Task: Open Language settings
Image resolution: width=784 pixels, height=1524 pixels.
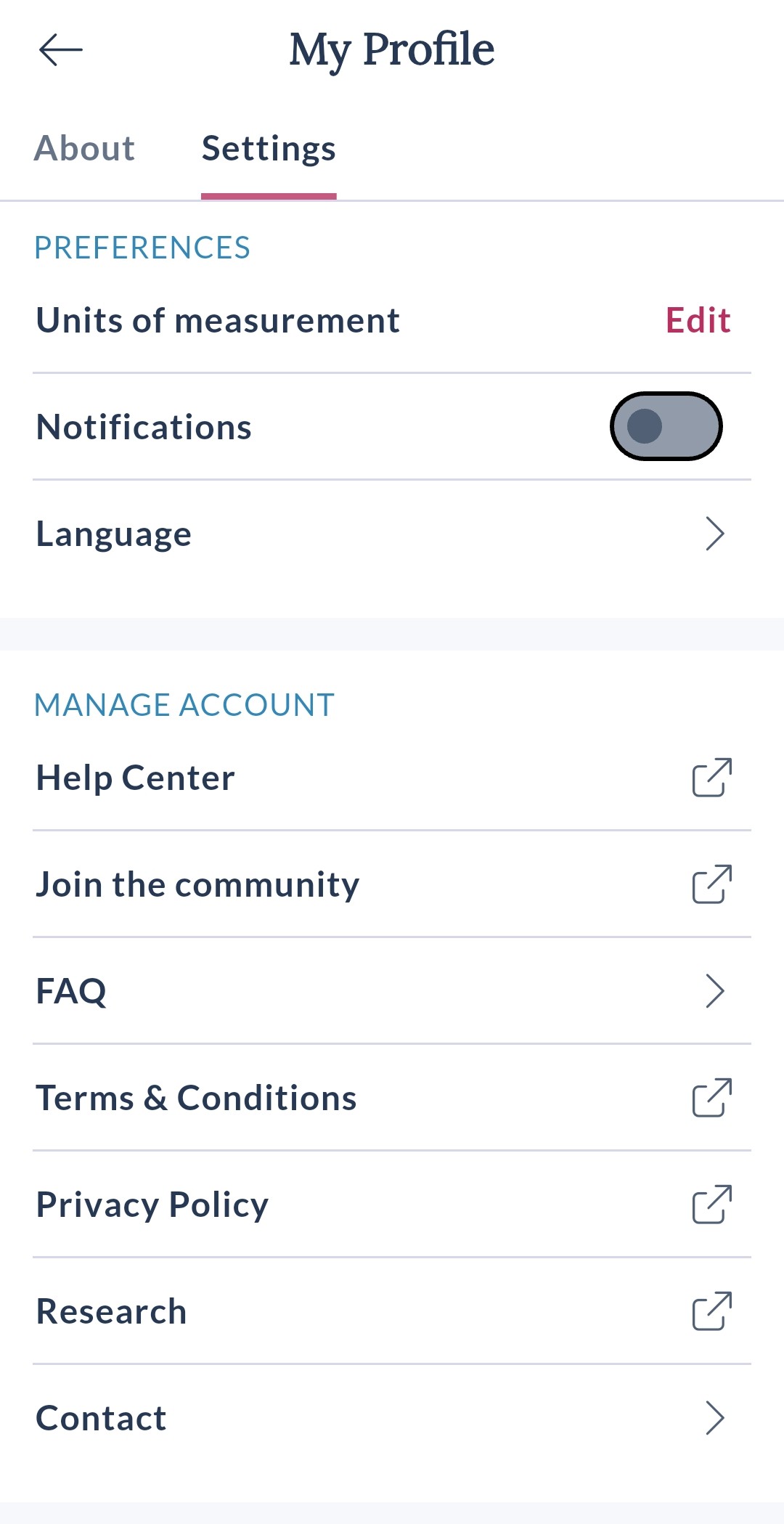Action: [392, 534]
